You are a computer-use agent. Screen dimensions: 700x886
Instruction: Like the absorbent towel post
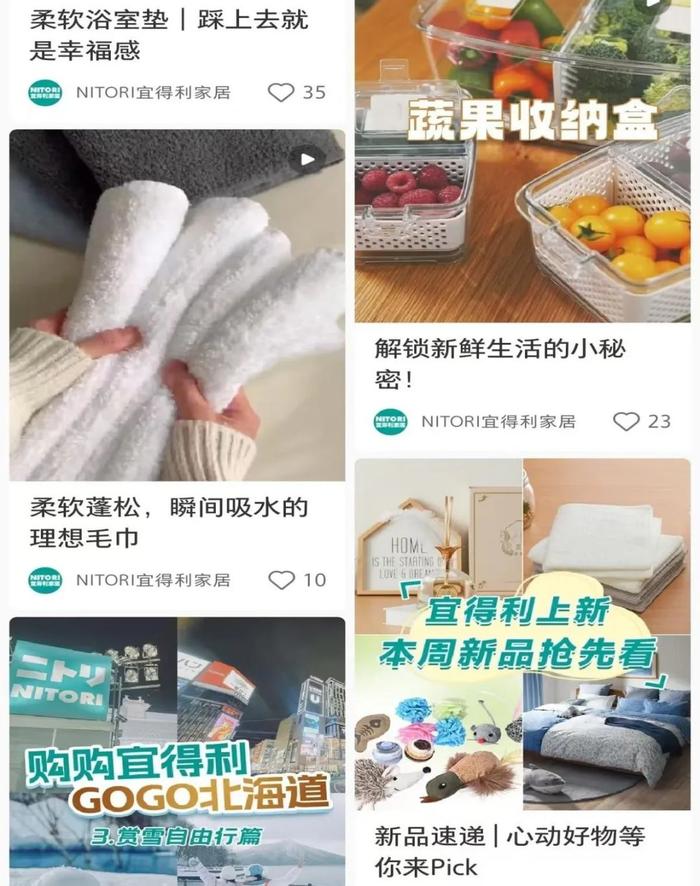pyautogui.click(x=282, y=580)
